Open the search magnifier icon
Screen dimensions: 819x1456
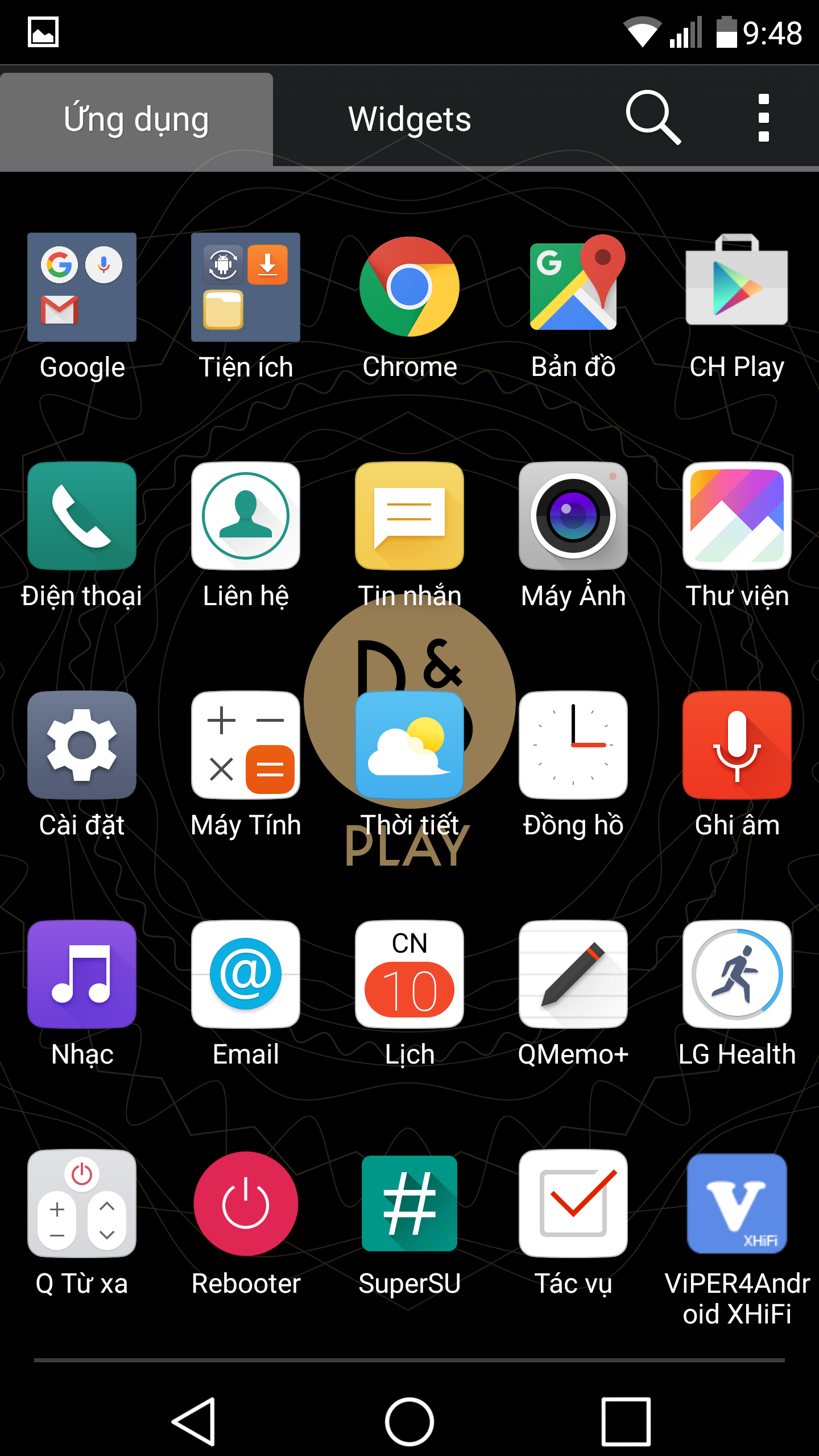pyautogui.click(x=653, y=118)
